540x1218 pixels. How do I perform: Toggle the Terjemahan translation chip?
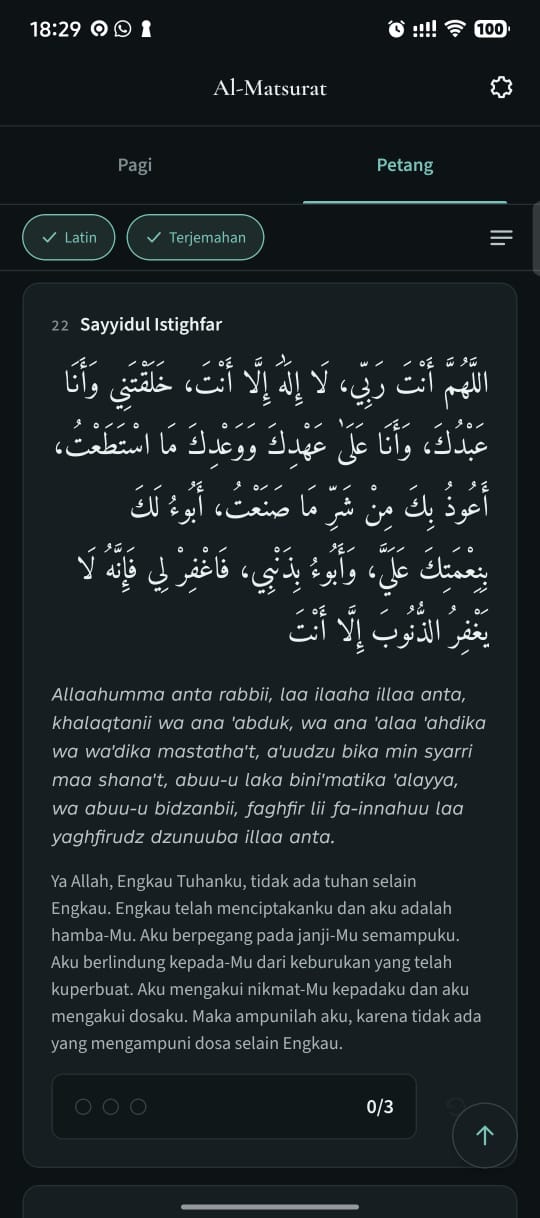click(x=195, y=238)
